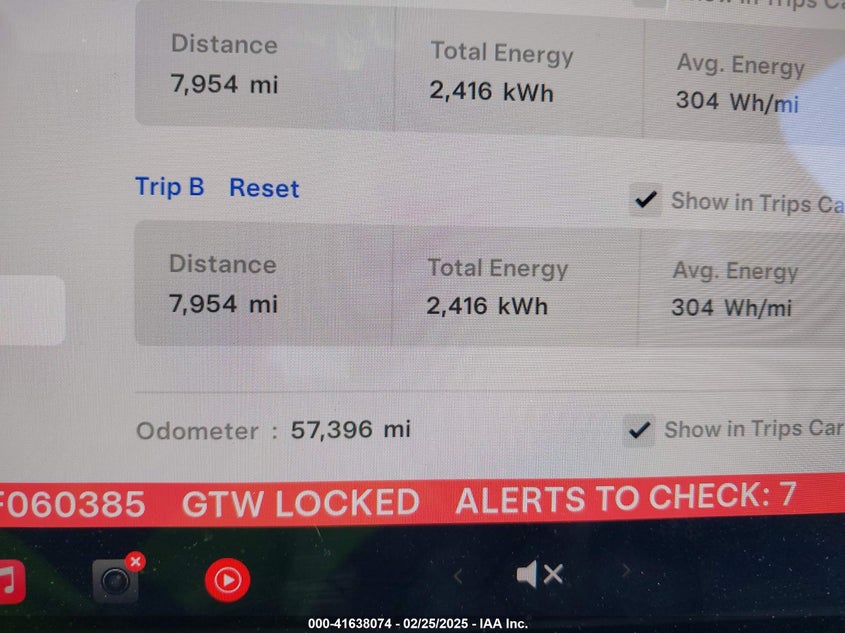Open the dashcam camera icon

[x=116, y=580]
